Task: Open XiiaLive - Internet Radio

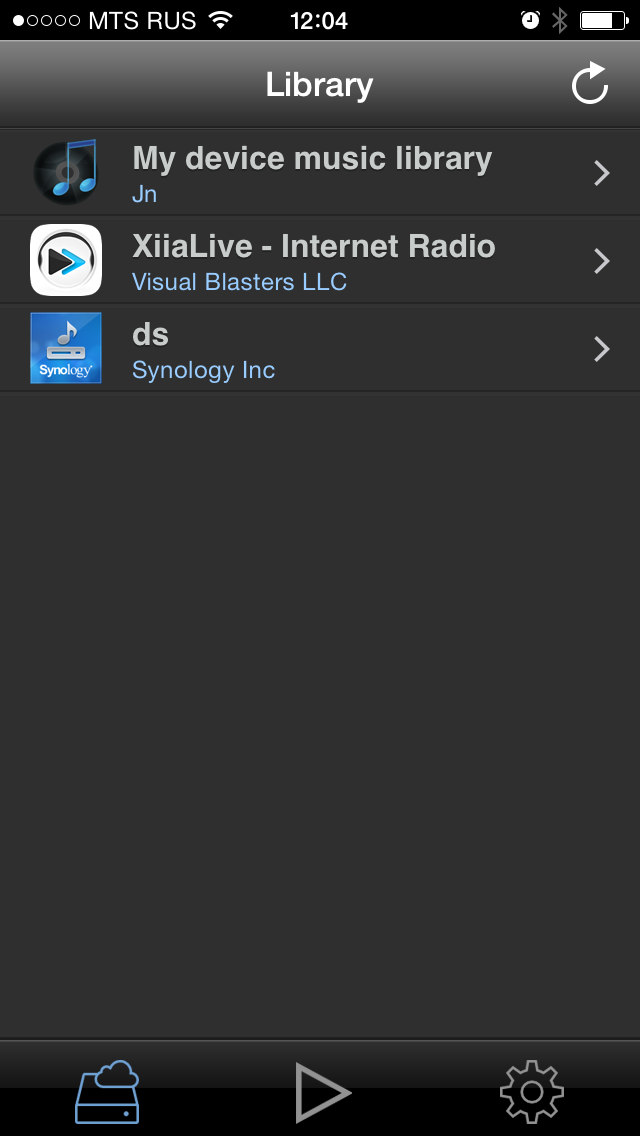Action: (320, 260)
